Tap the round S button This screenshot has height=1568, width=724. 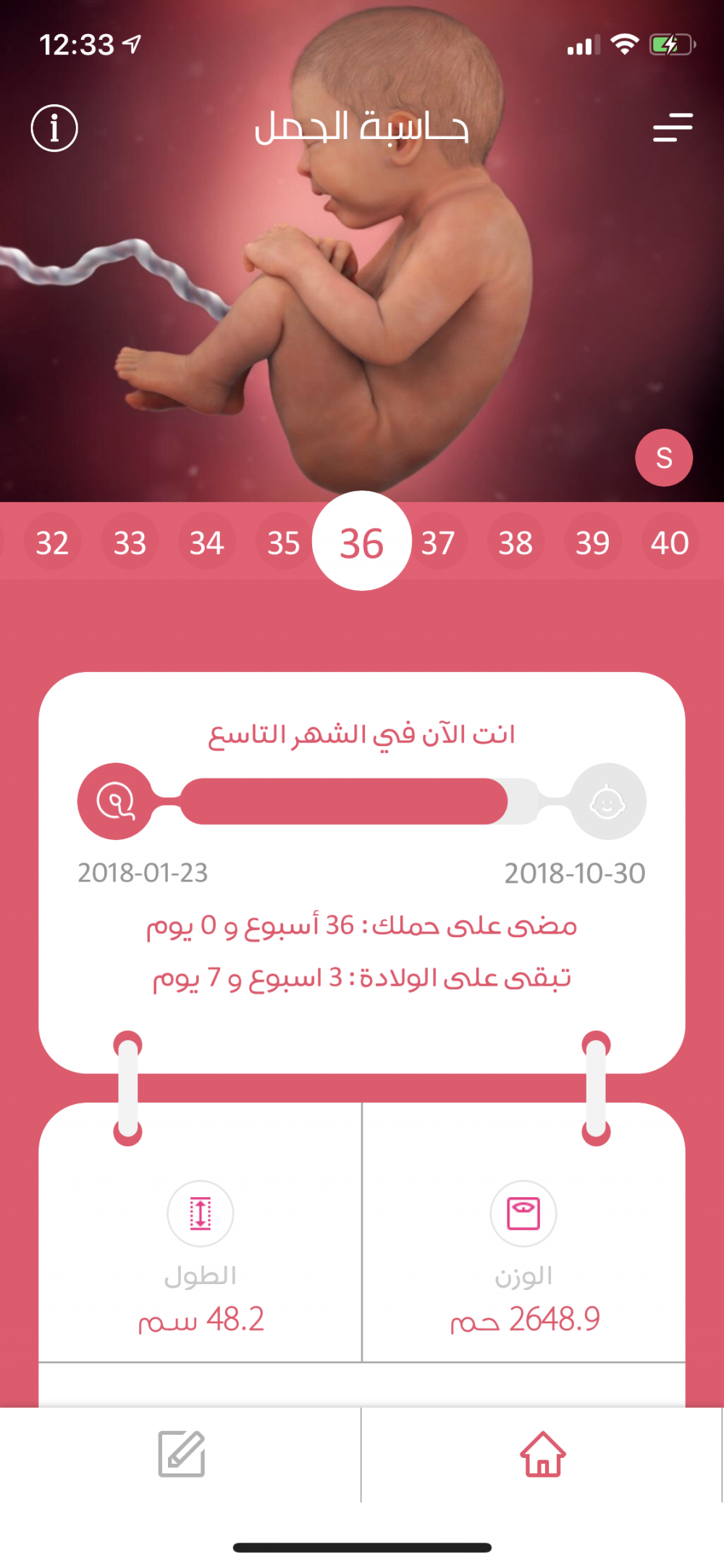click(x=664, y=458)
